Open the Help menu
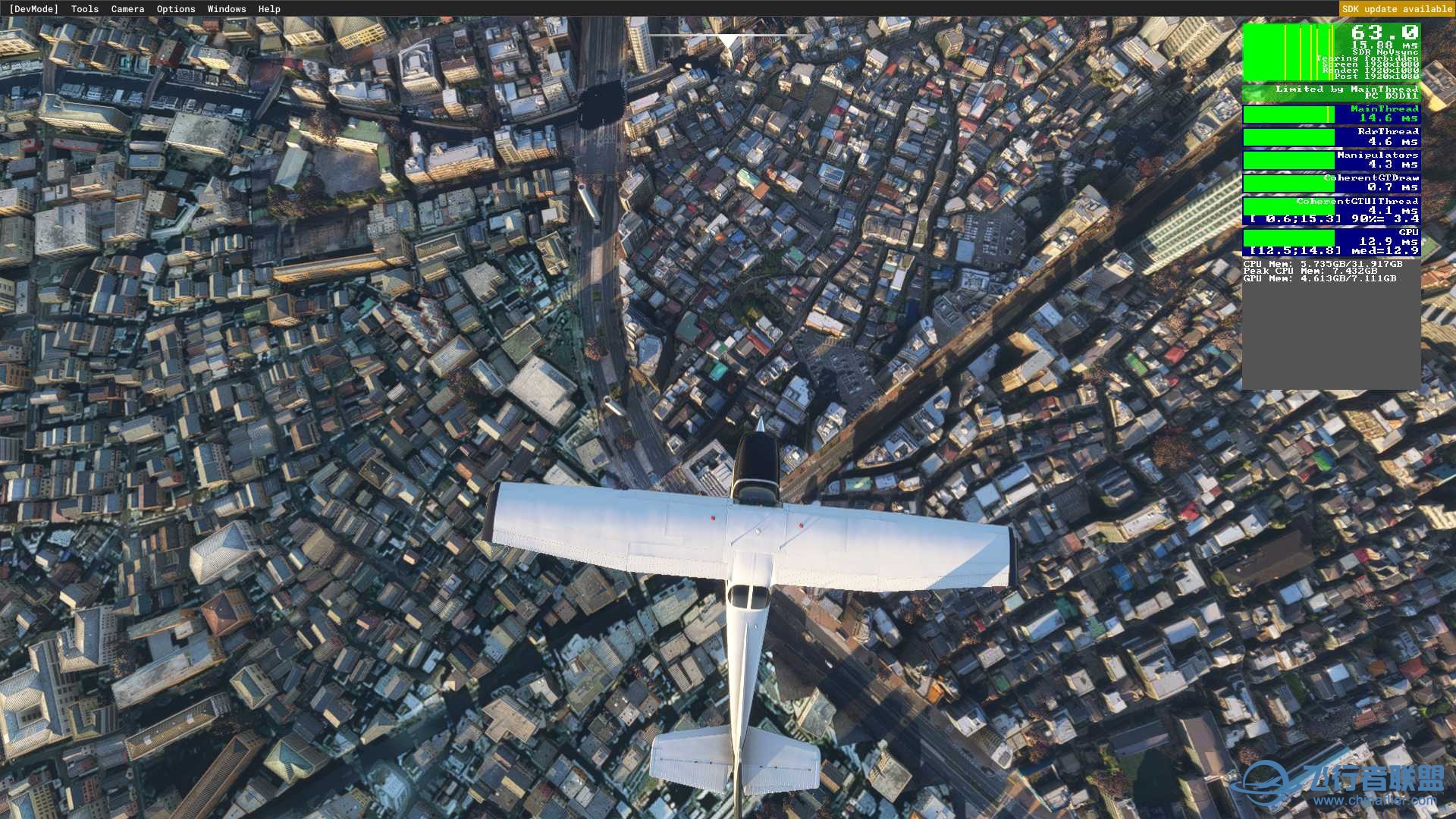The width and height of the screenshot is (1456, 819). click(269, 9)
